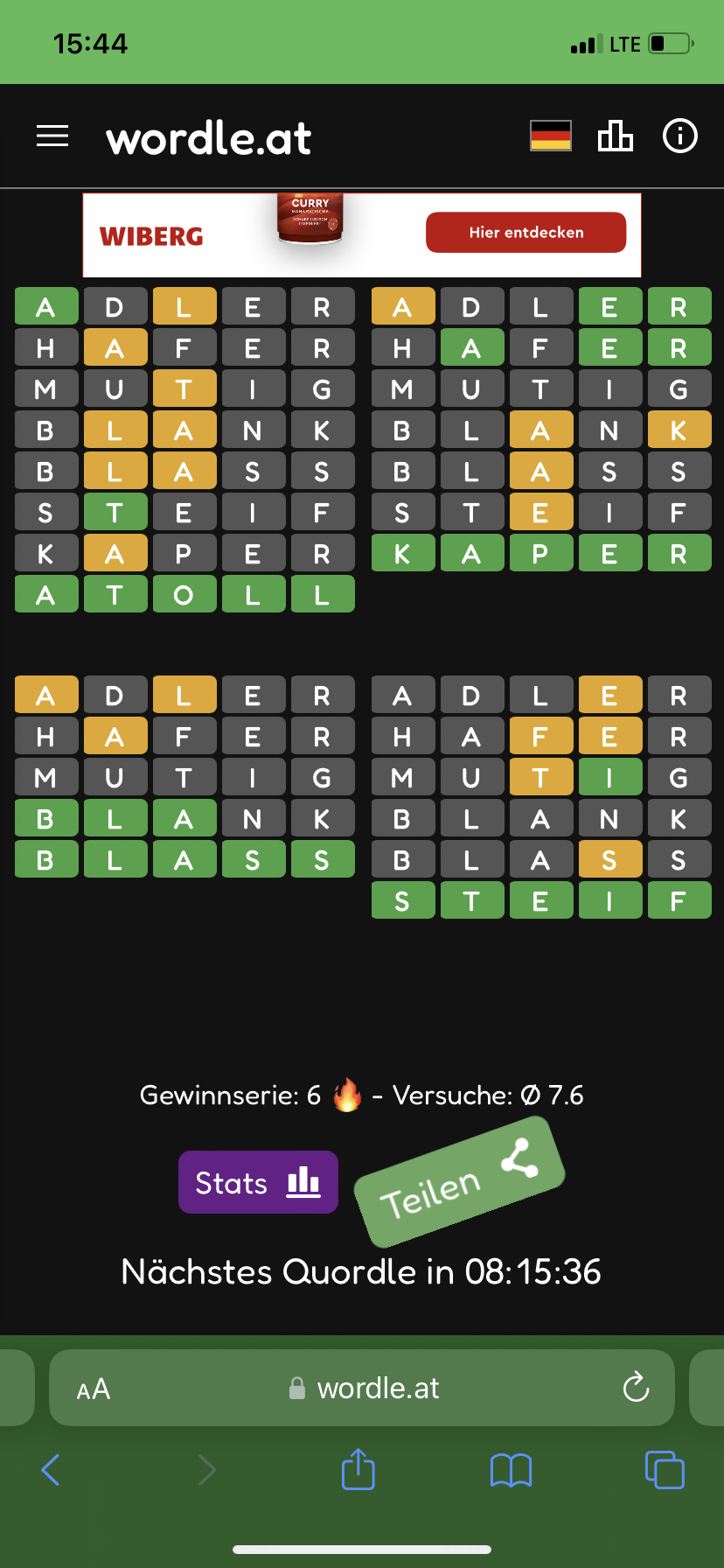Open the Safari share sheet
The width and height of the screenshot is (724, 1568).
[359, 1468]
